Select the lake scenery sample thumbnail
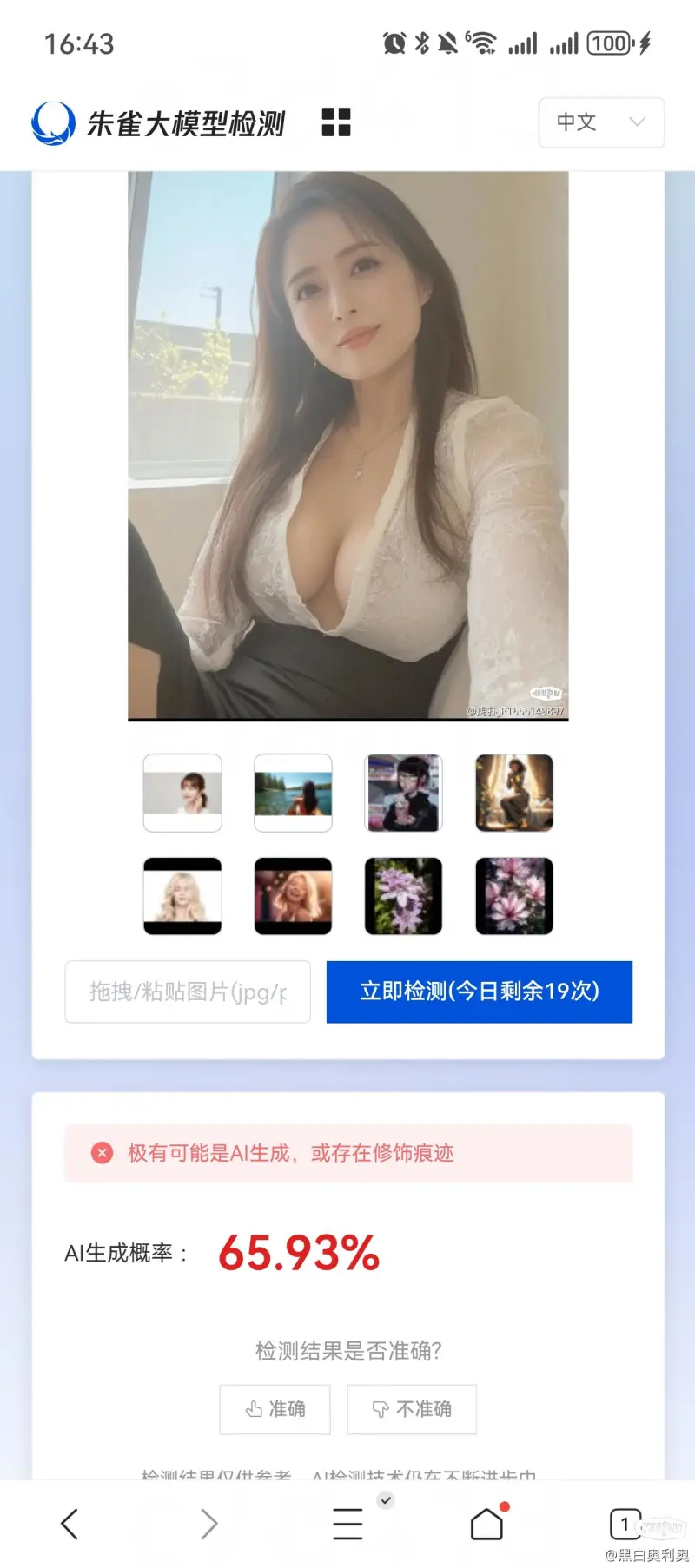Viewport: 695px width, 1568px height. tap(293, 793)
